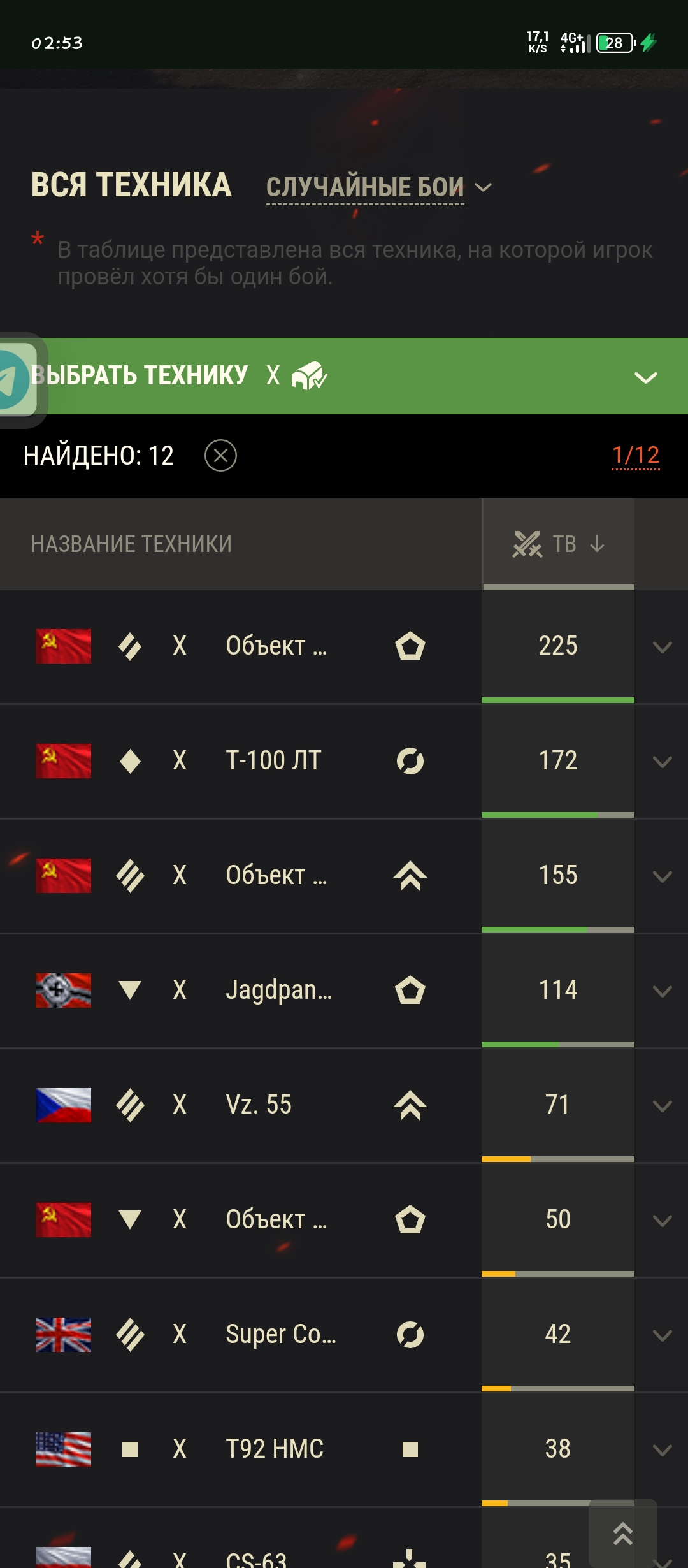Open the 1/12 page selector
Screen dimensions: 688x1568
click(635, 456)
